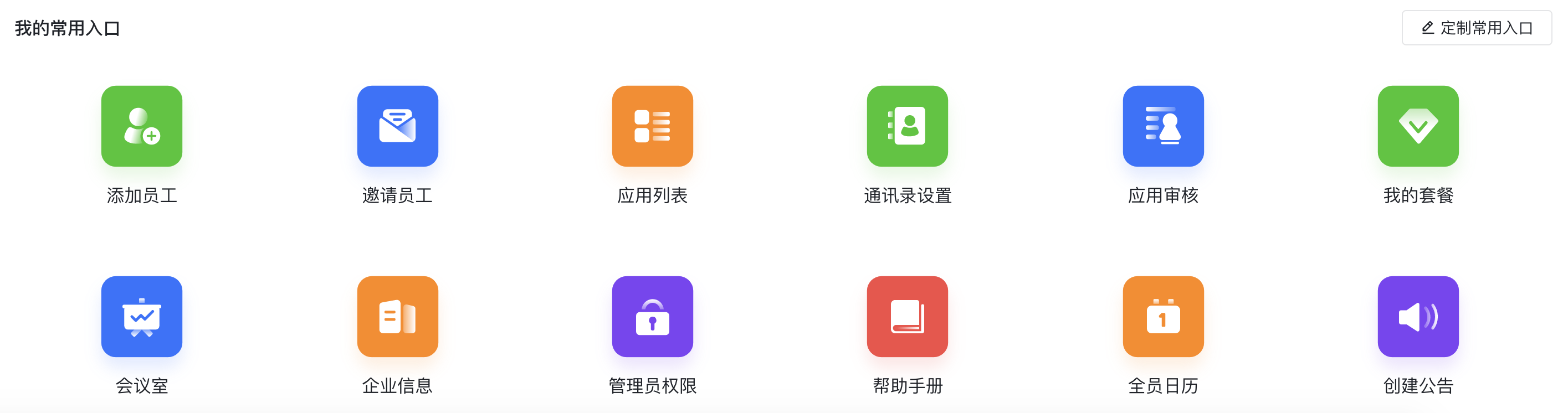
Task: Open 应用审核 shortcut
Action: (1162, 127)
